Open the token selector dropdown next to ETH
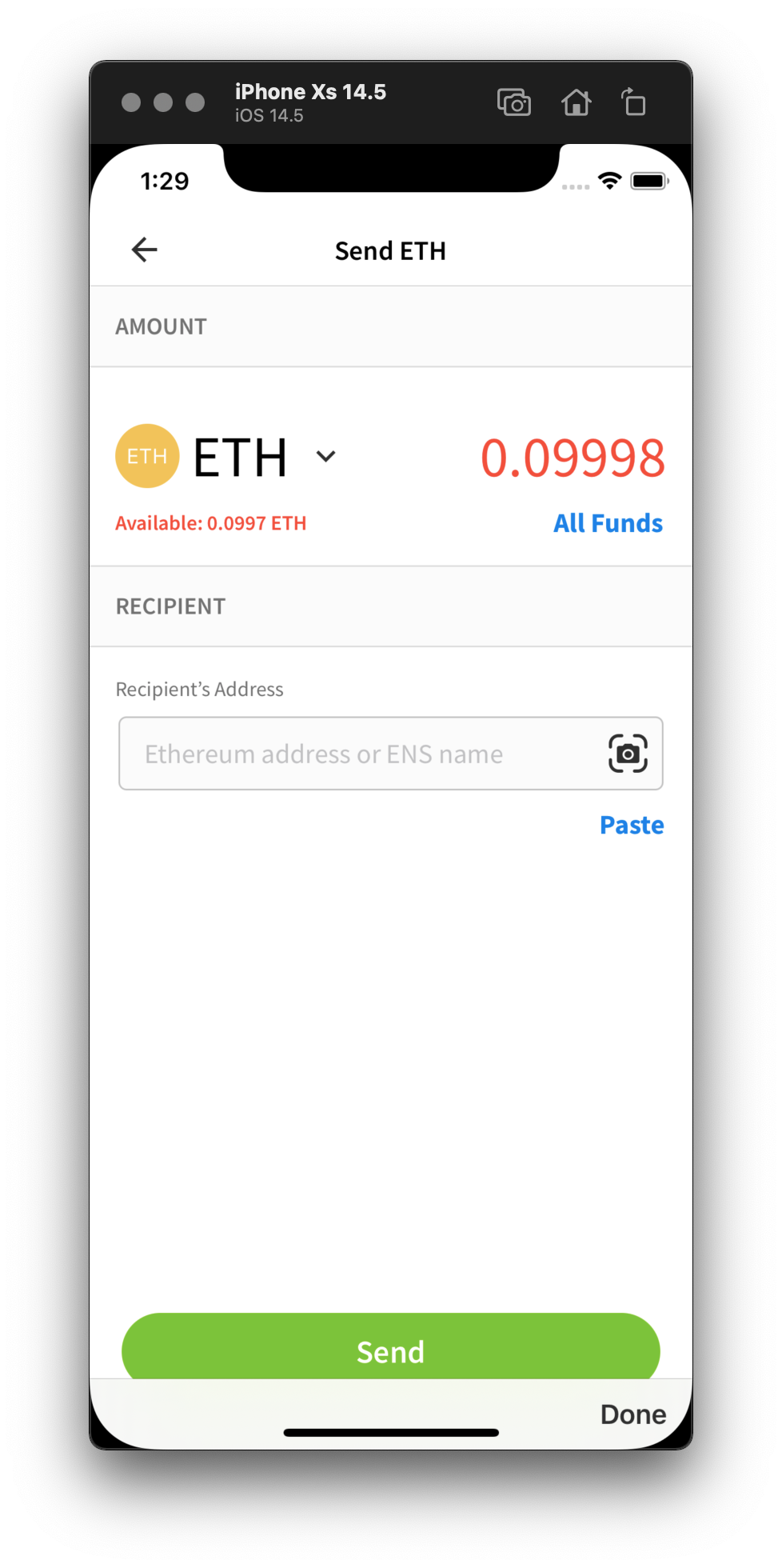The image size is (782, 1568). click(325, 456)
